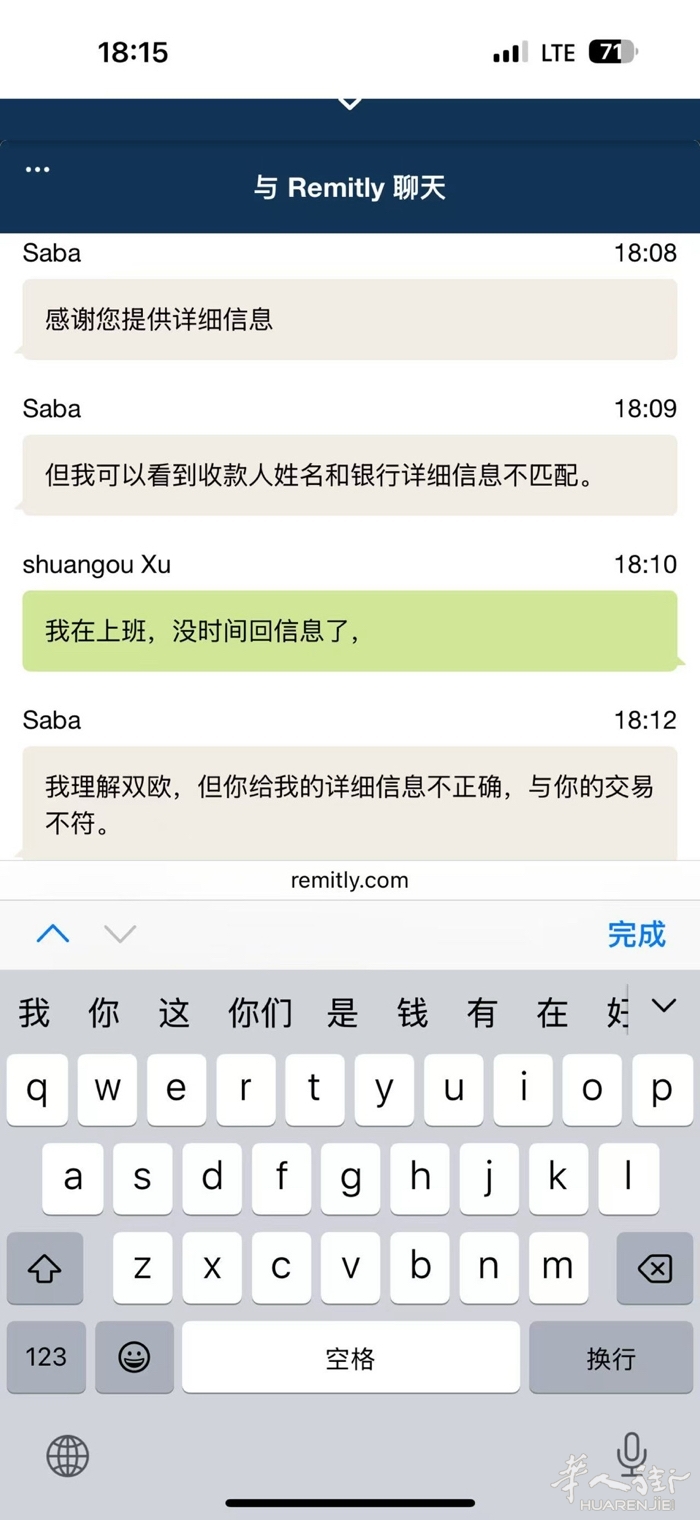Viewport: 700px width, 1520px height.
Task: Hit the backspace key
Action: 654,1268
